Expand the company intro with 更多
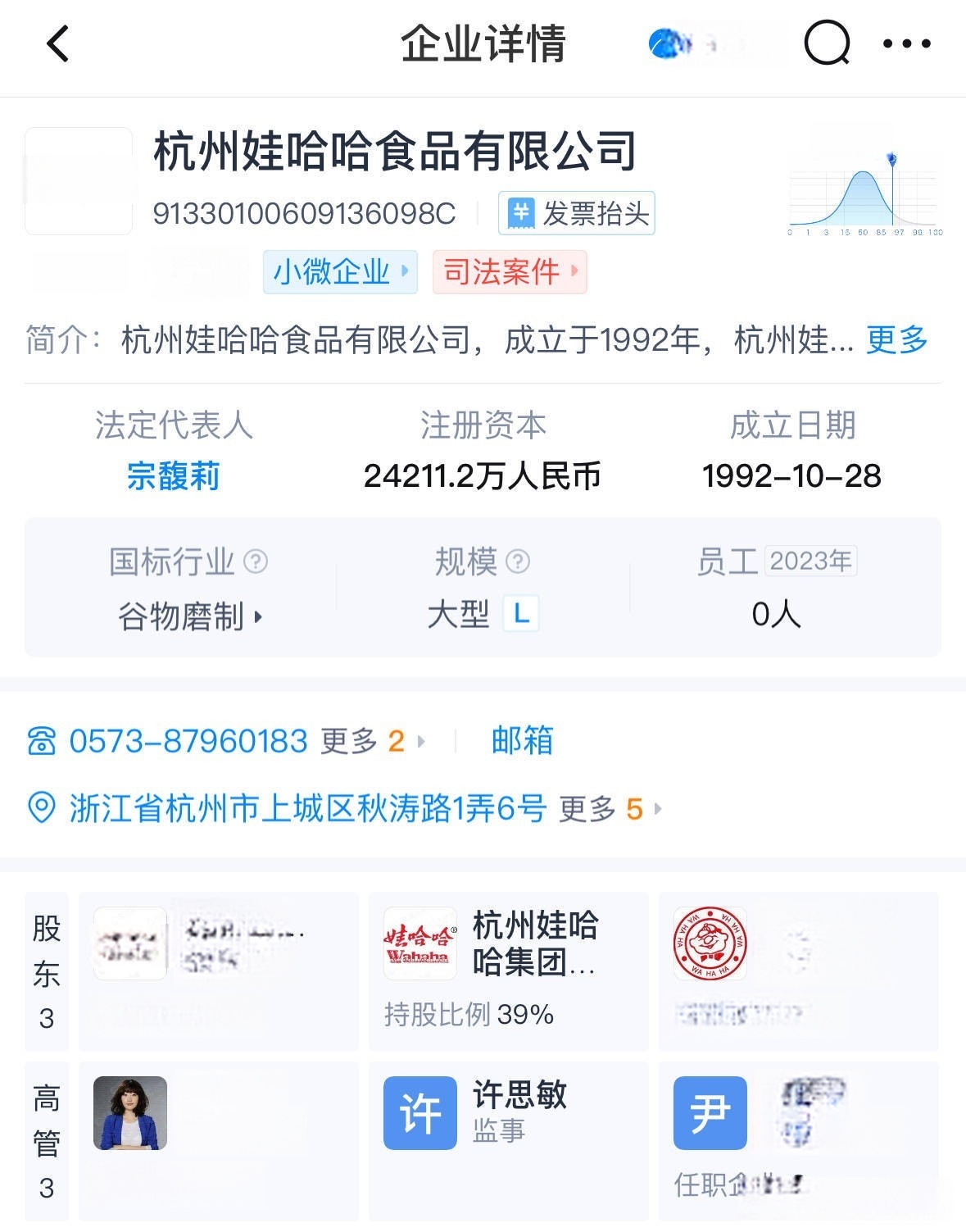 coord(896,339)
